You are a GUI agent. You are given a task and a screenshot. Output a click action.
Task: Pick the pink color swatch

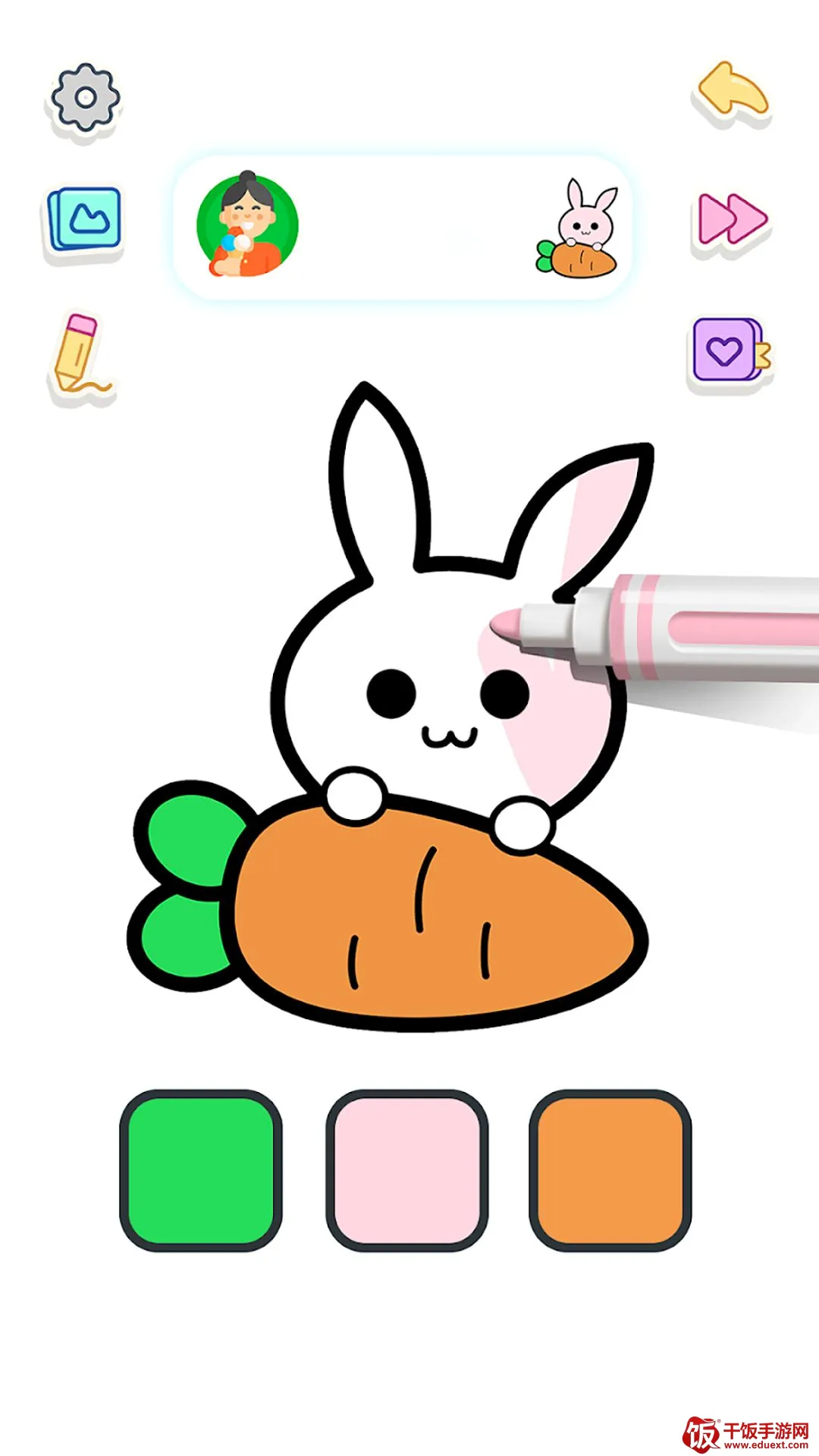tap(406, 1170)
